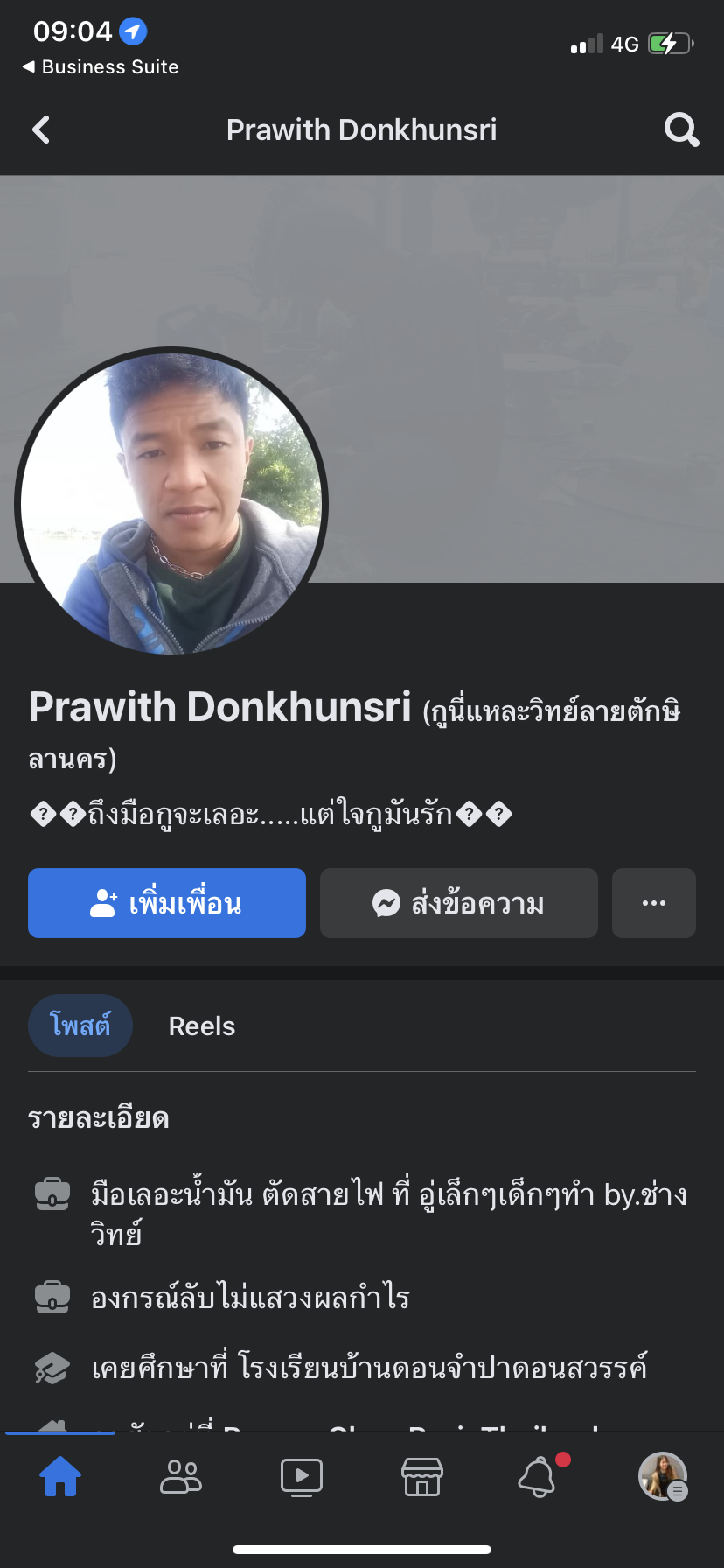
Task: Open the three-dot more options button
Action: pyautogui.click(x=654, y=903)
